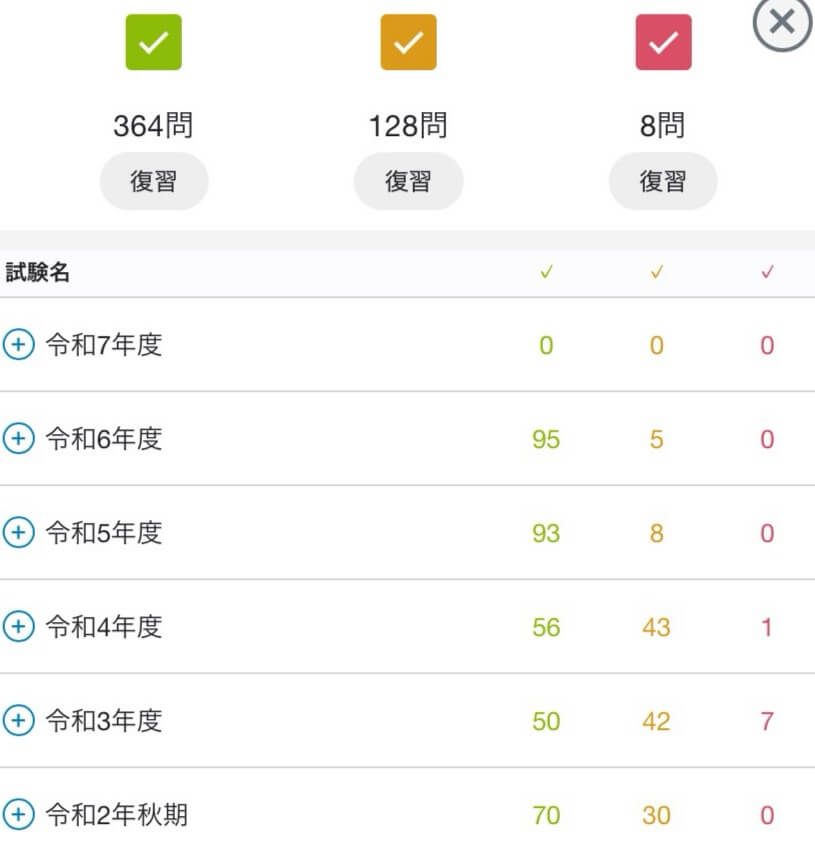This screenshot has width=815, height=853.
Task: Select the green checkmark category icon
Action: point(153,42)
